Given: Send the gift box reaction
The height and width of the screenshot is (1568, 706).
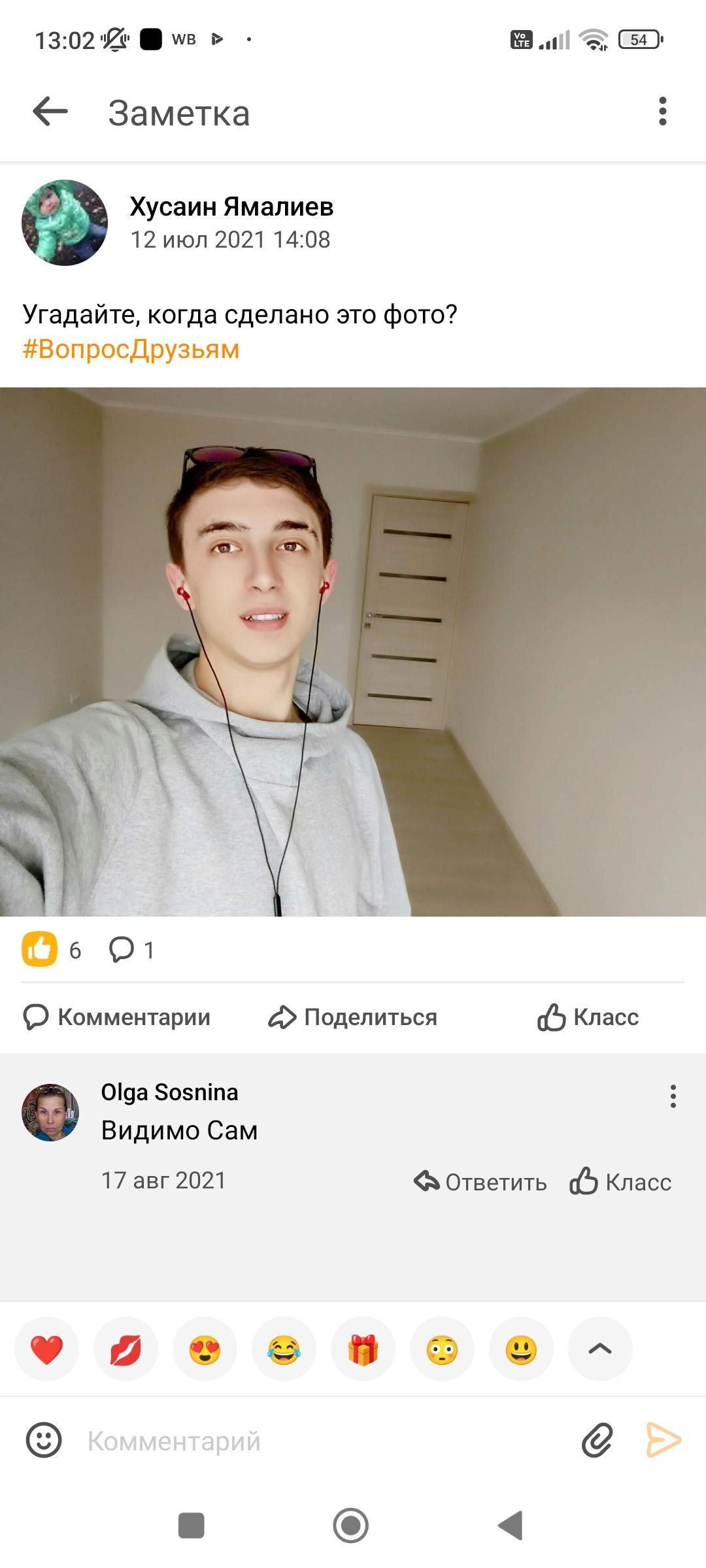Looking at the screenshot, I should coord(363,1349).
